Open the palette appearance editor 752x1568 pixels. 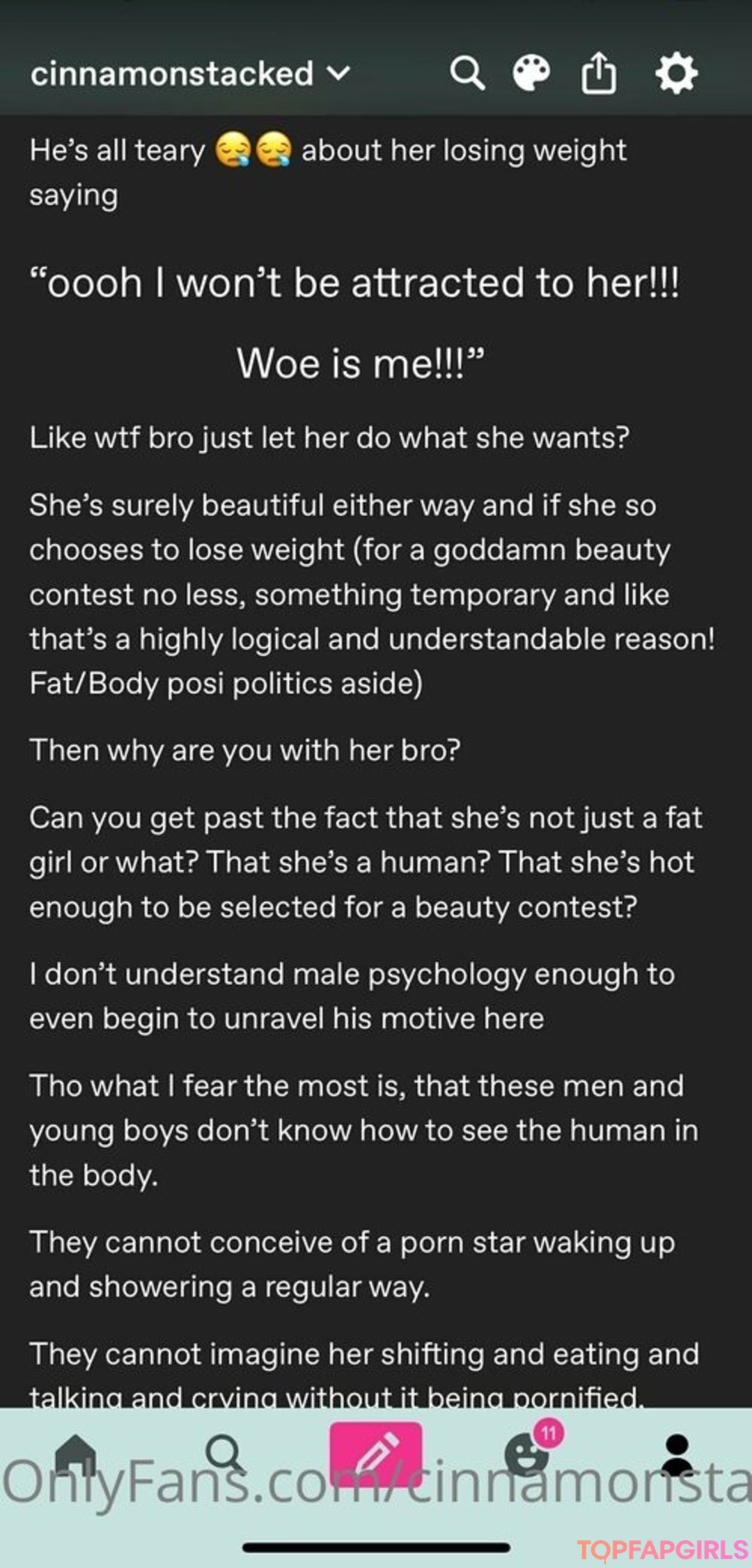click(x=531, y=73)
